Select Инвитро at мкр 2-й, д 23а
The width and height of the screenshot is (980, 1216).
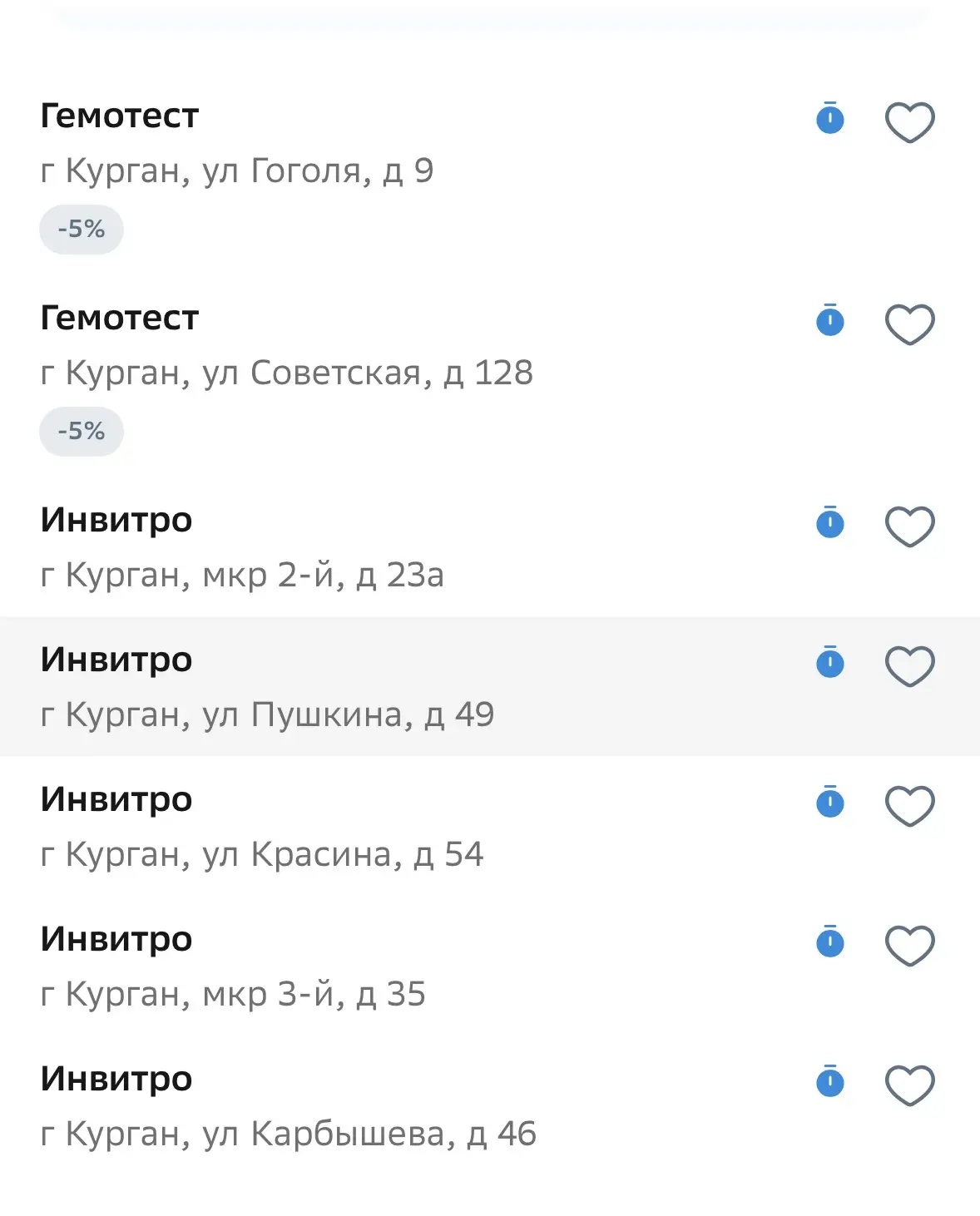(490, 547)
